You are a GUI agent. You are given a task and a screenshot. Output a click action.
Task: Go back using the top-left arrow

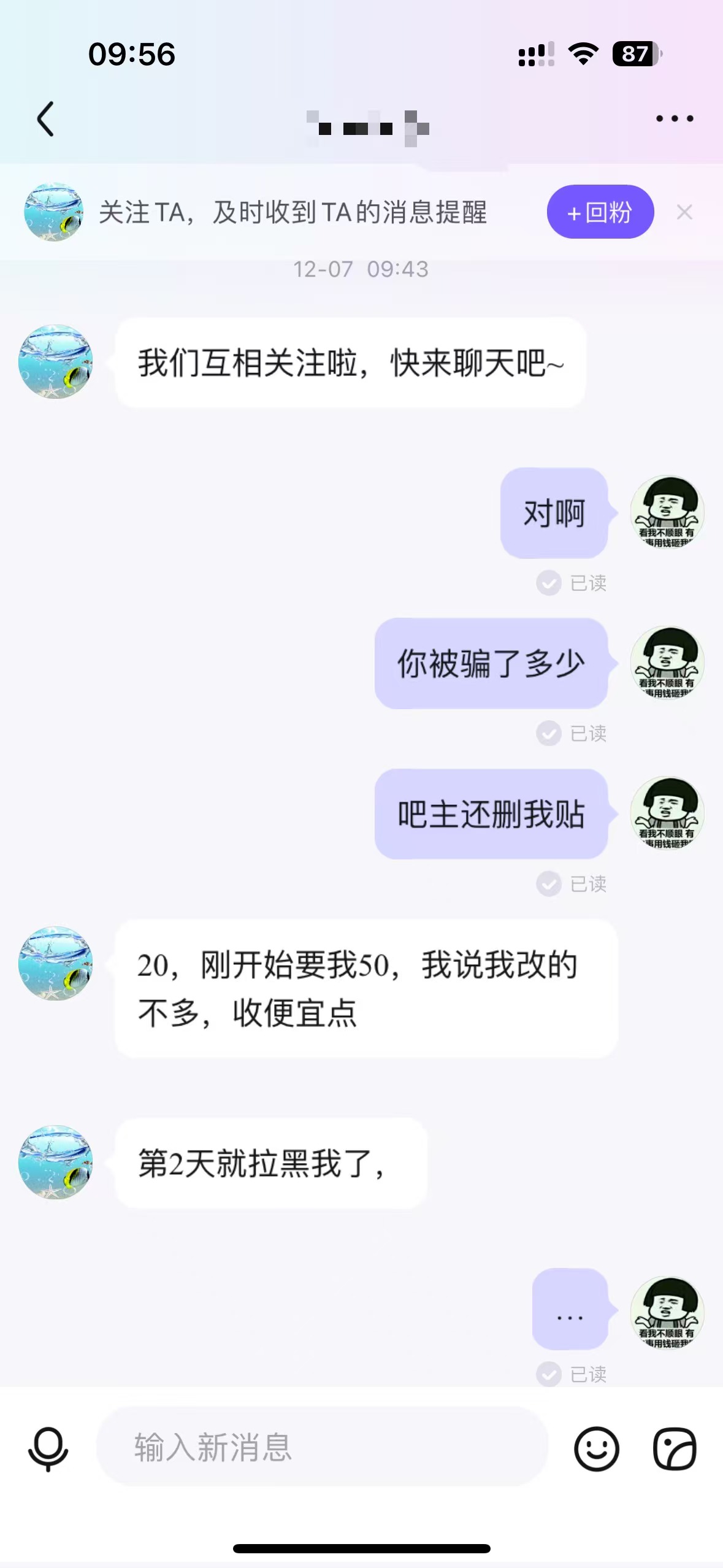click(46, 119)
